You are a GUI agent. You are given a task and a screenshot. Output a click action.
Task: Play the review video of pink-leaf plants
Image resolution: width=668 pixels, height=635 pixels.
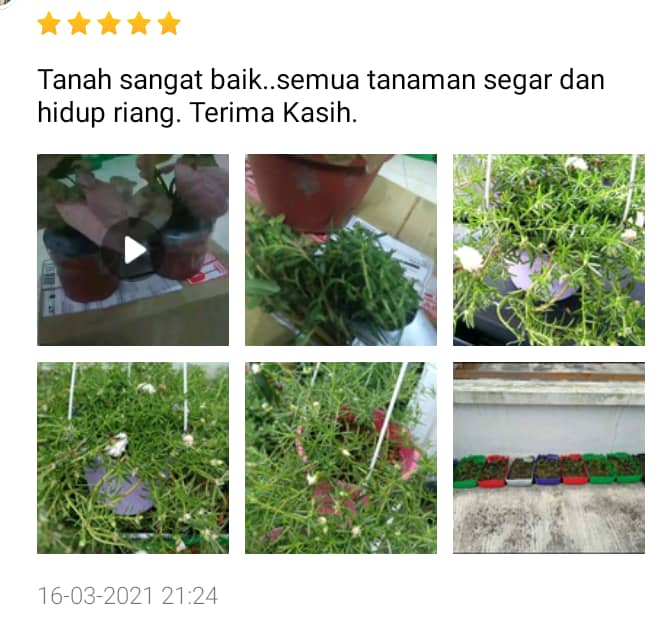coord(133,250)
